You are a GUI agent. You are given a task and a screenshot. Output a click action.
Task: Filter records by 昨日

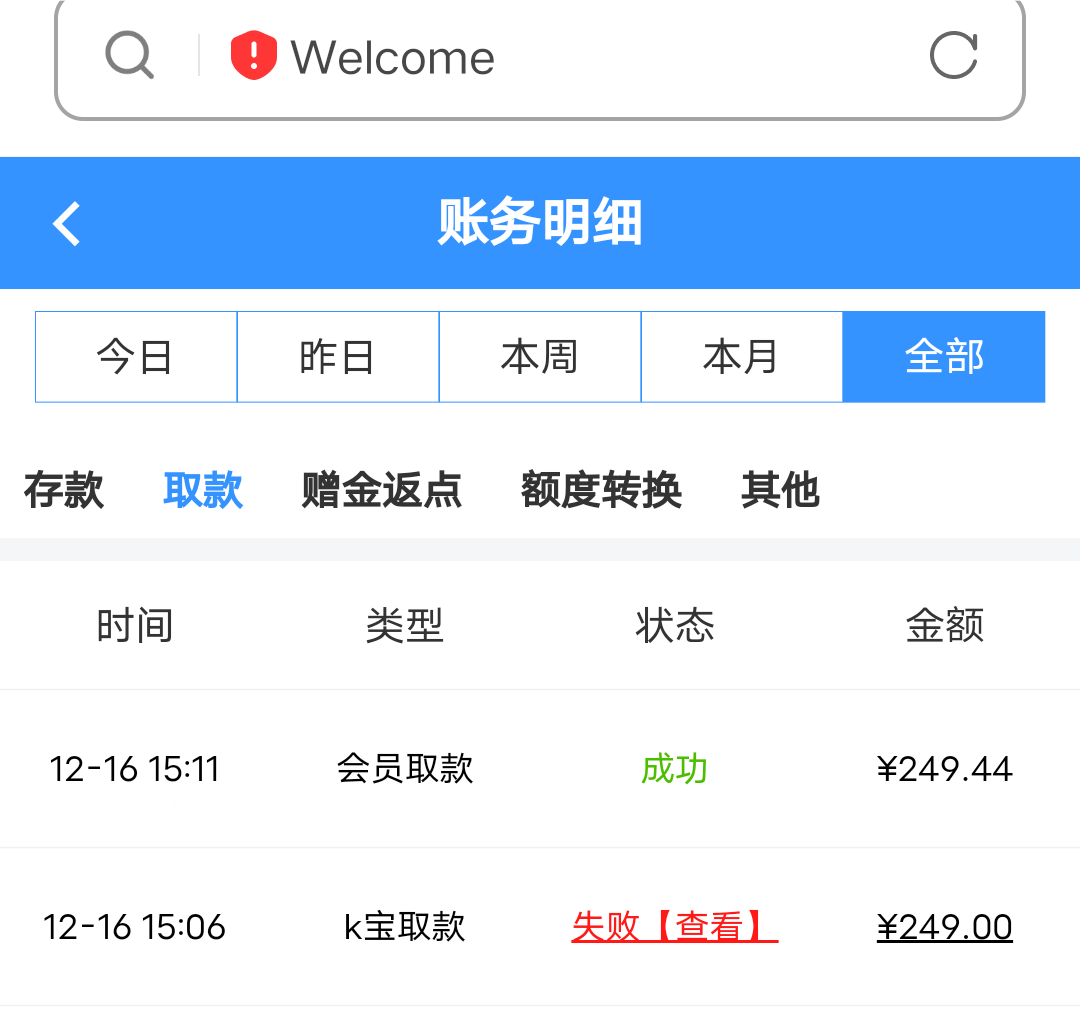[x=338, y=357]
